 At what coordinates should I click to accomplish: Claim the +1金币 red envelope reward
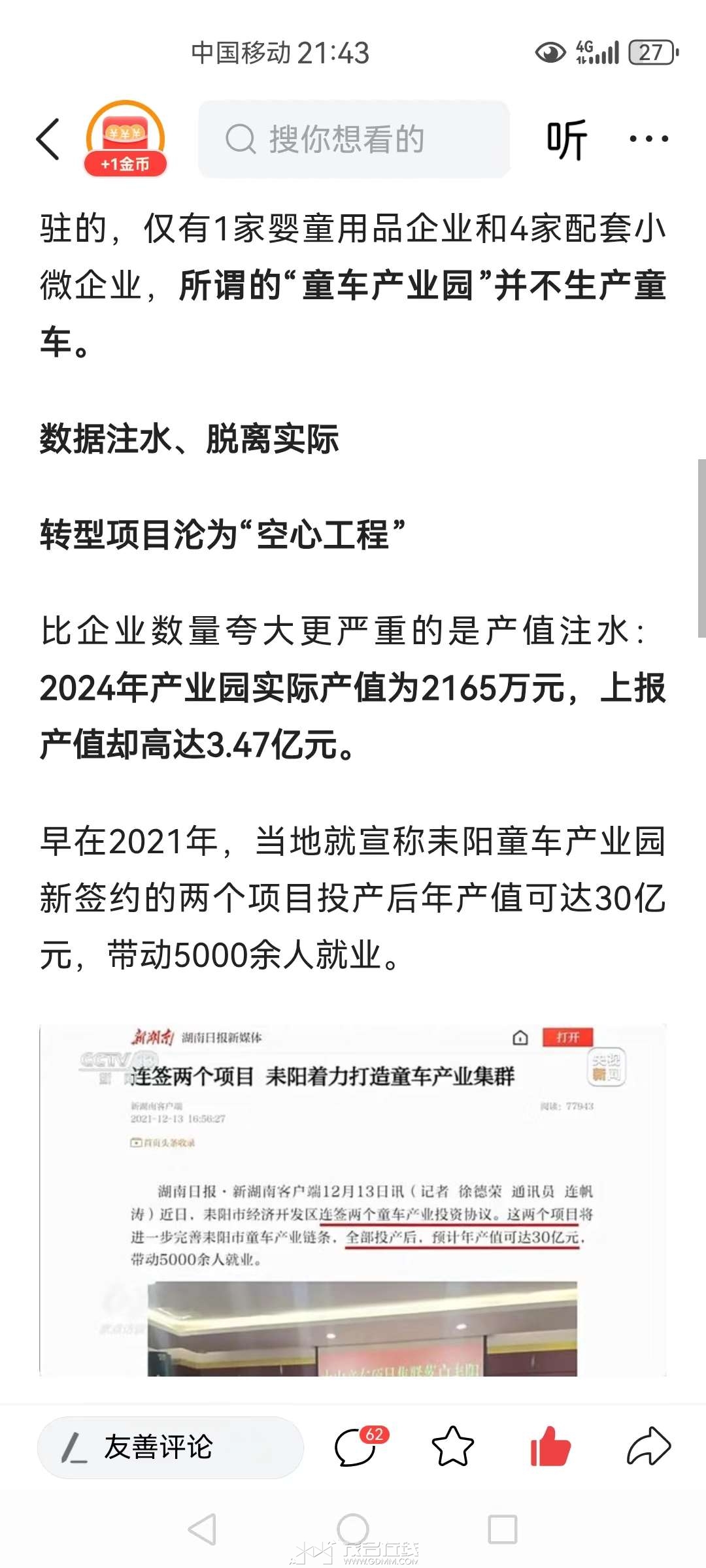pos(125,139)
